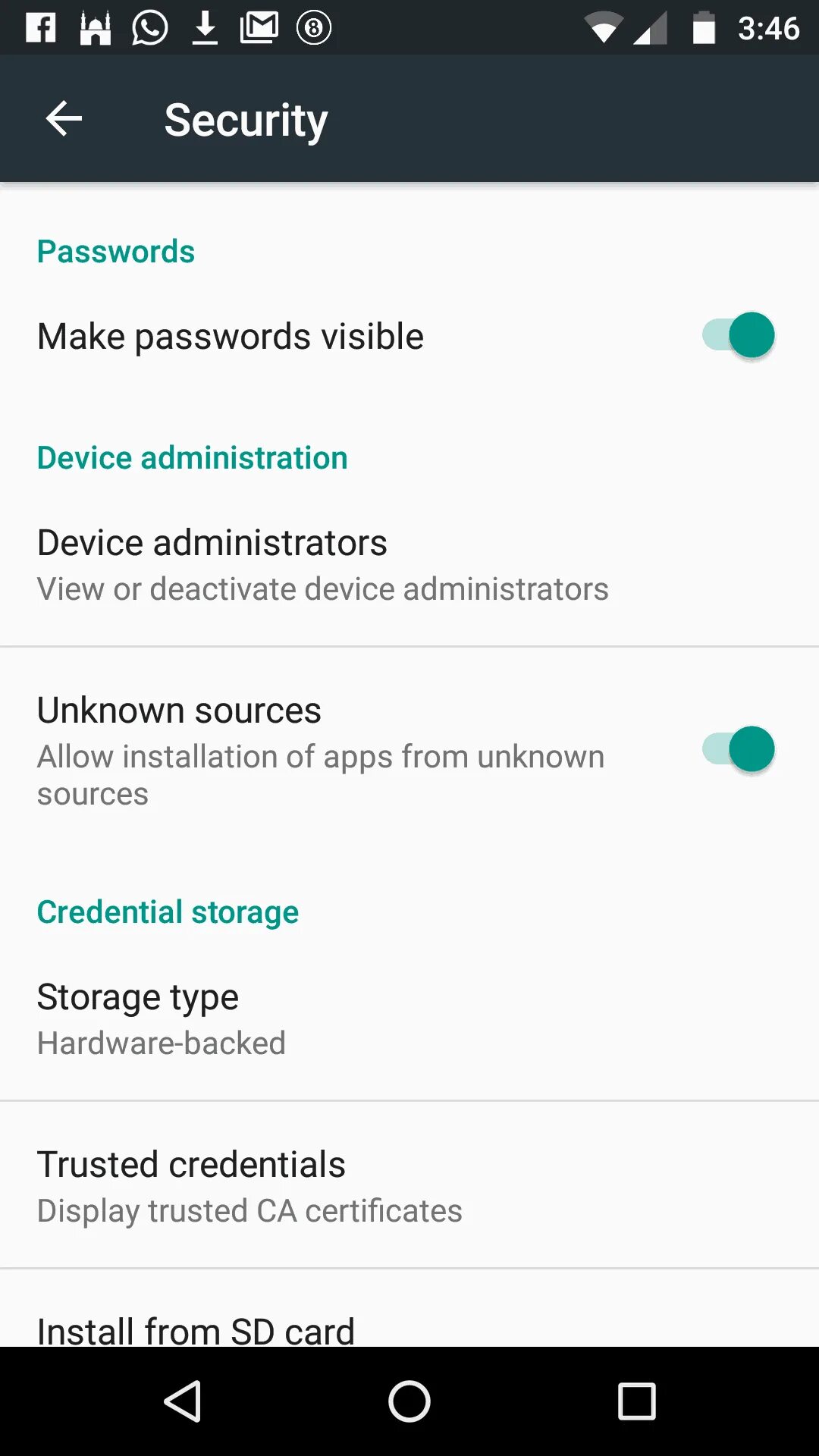The height and width of the screenshot is (1456, 819).
Task: Turn off the Unknown sources switch
Action: [x=736, y=748]
